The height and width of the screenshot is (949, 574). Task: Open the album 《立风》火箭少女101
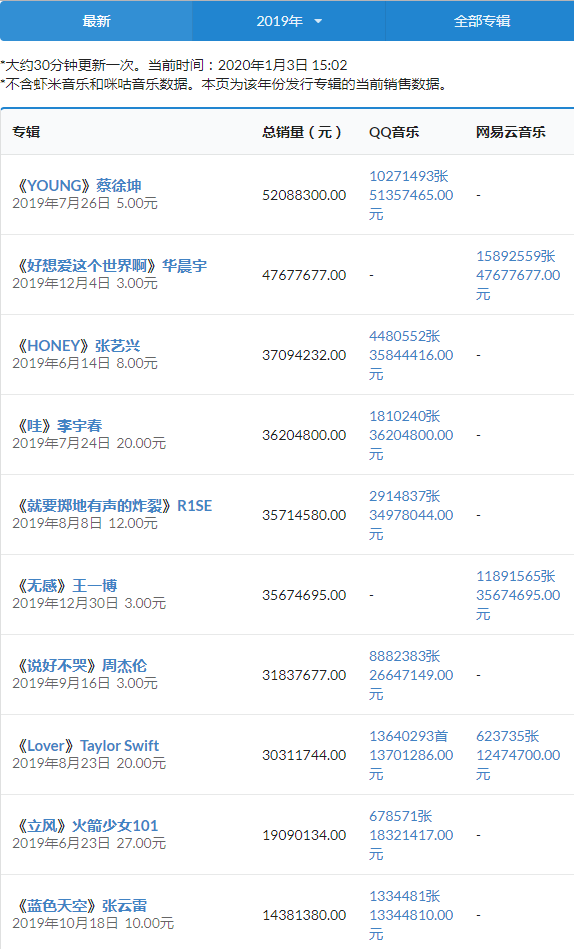click(x=86, y=824)
